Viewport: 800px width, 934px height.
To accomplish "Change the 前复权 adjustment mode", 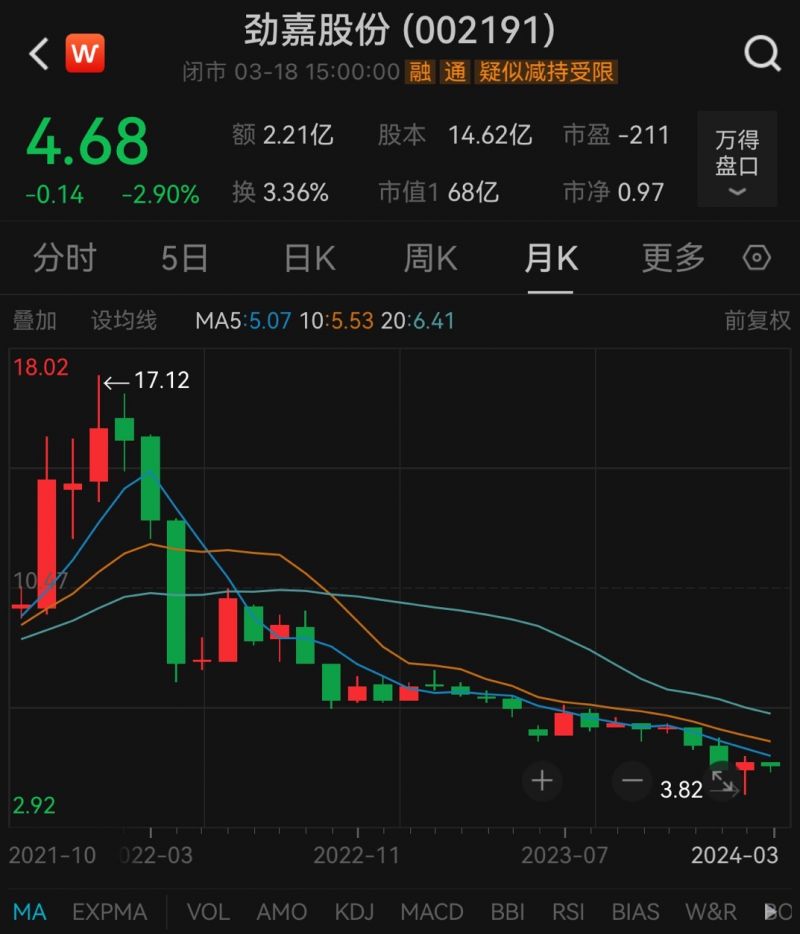I will [757, 321].
